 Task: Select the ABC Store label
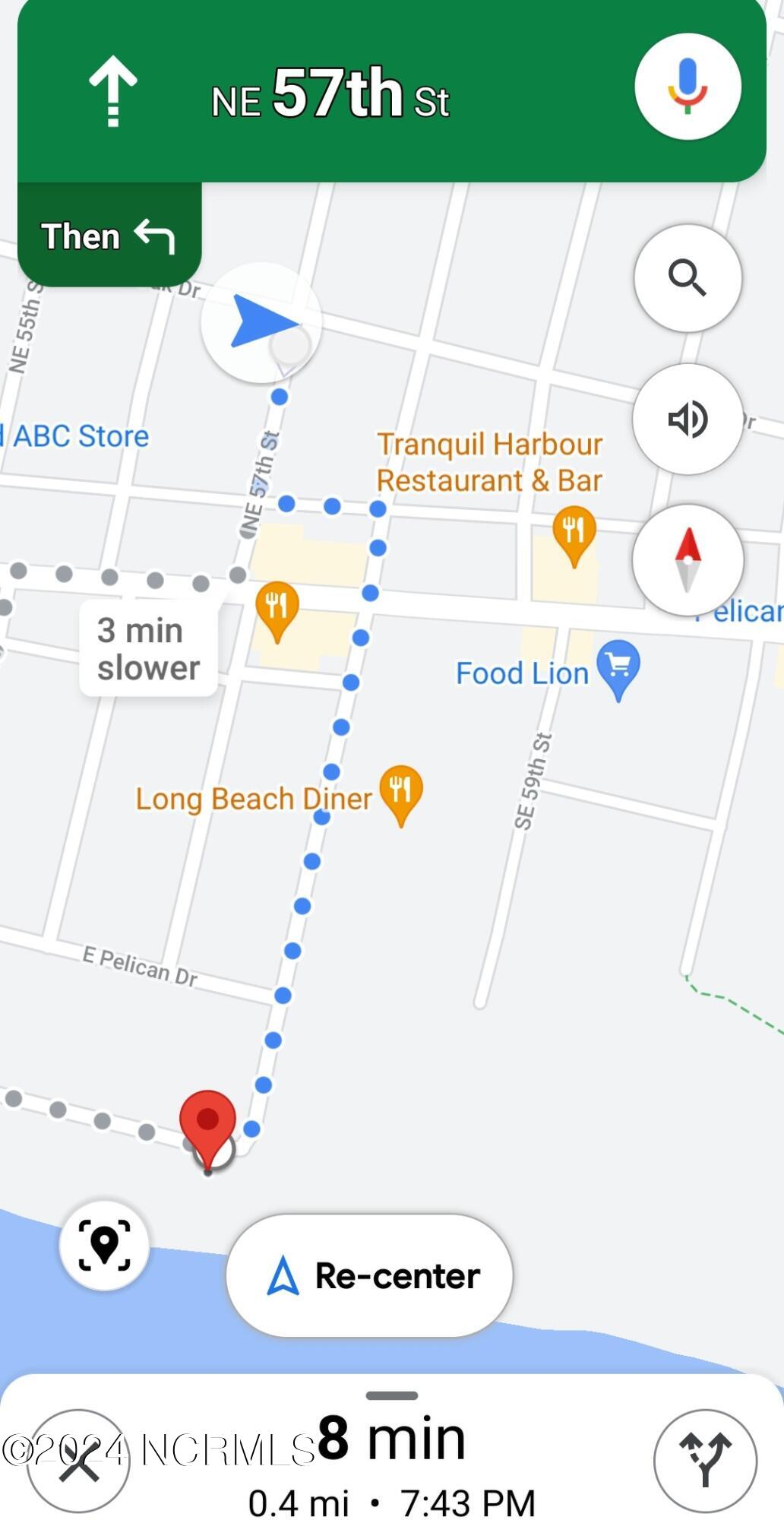click(x=81, y=436)
